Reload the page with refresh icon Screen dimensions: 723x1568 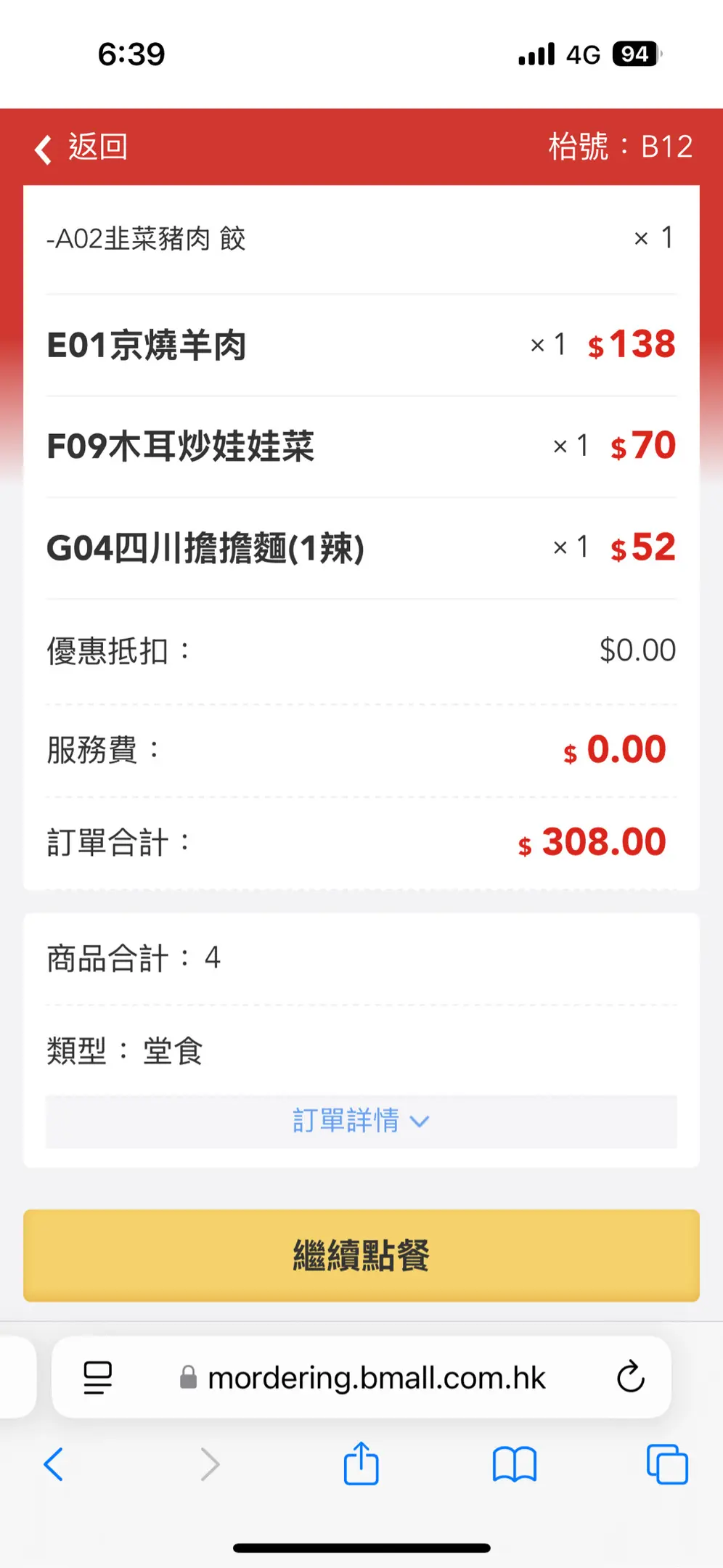630,1376
